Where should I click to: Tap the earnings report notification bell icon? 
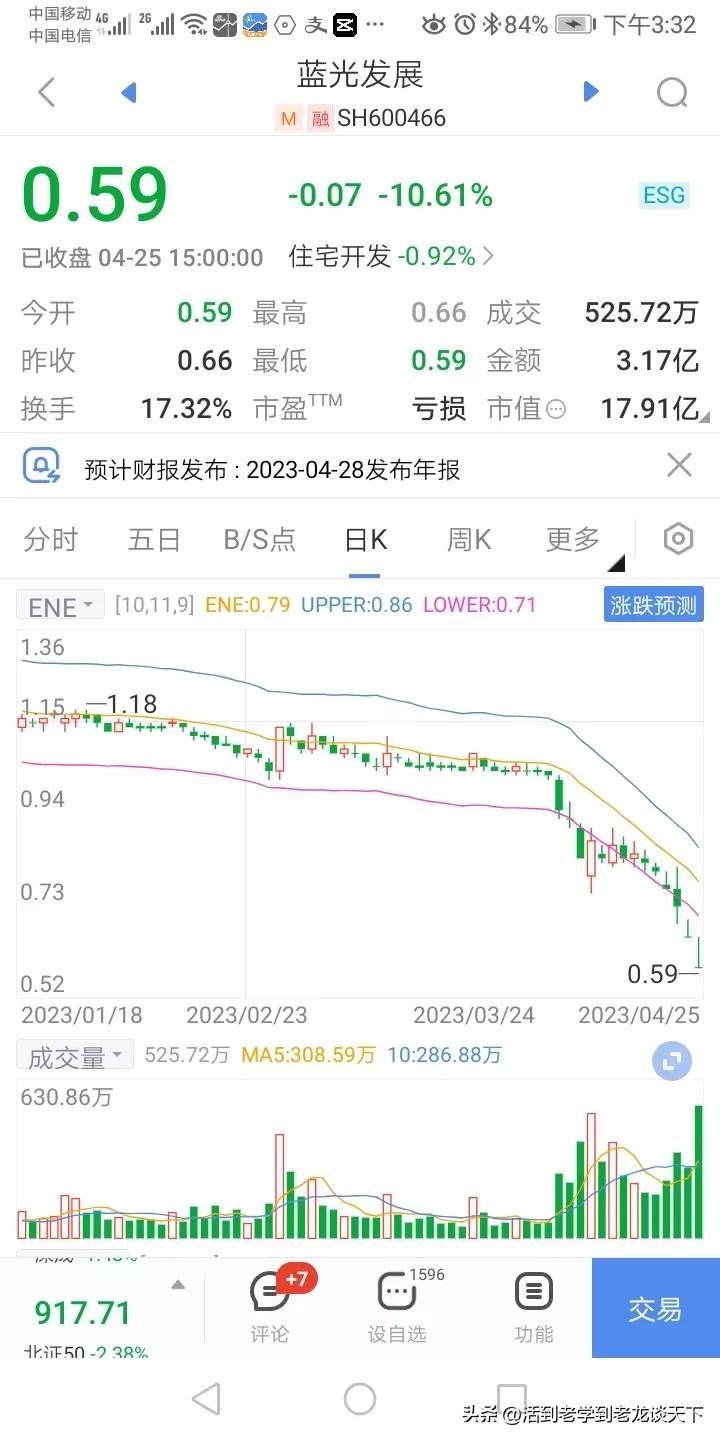(40, 465)
